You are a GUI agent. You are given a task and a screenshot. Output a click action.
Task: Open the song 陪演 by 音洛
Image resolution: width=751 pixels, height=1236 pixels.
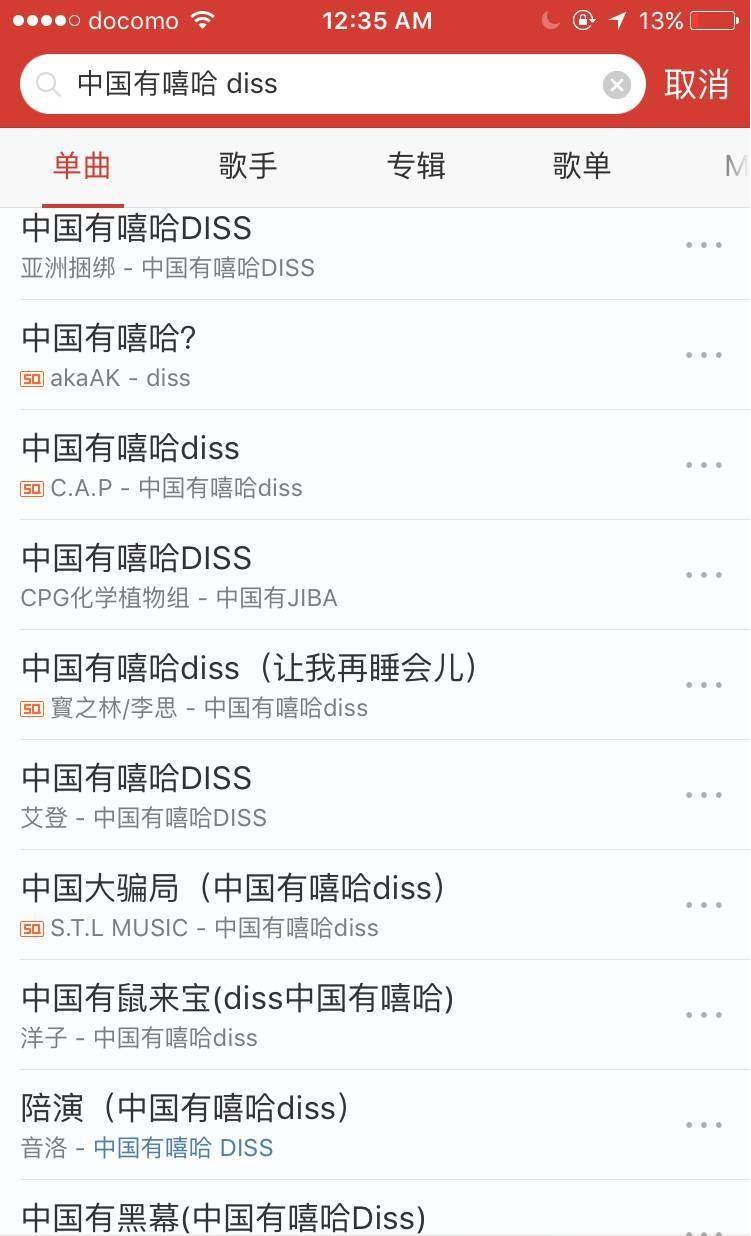tap(300, 1125)
